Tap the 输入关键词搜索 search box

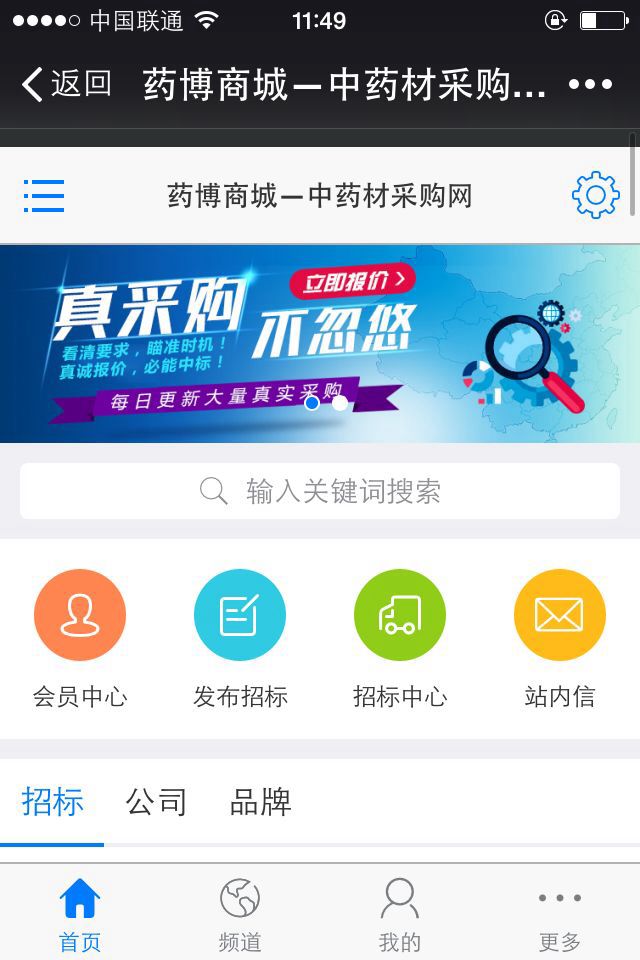click(320, 491)
